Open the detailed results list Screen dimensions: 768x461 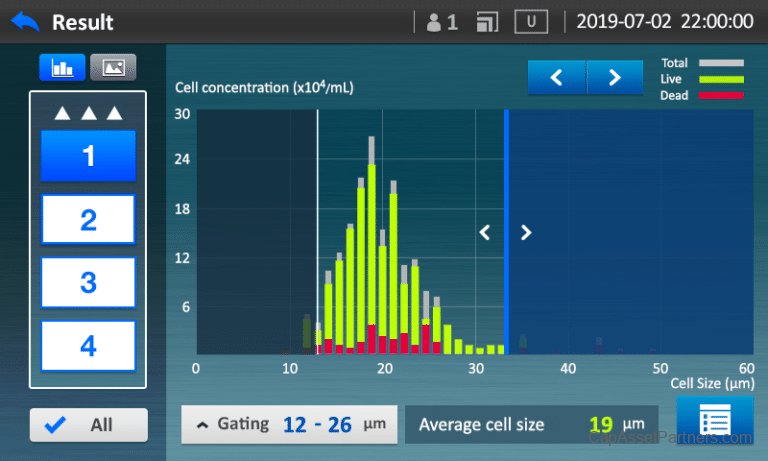[714, 421]
